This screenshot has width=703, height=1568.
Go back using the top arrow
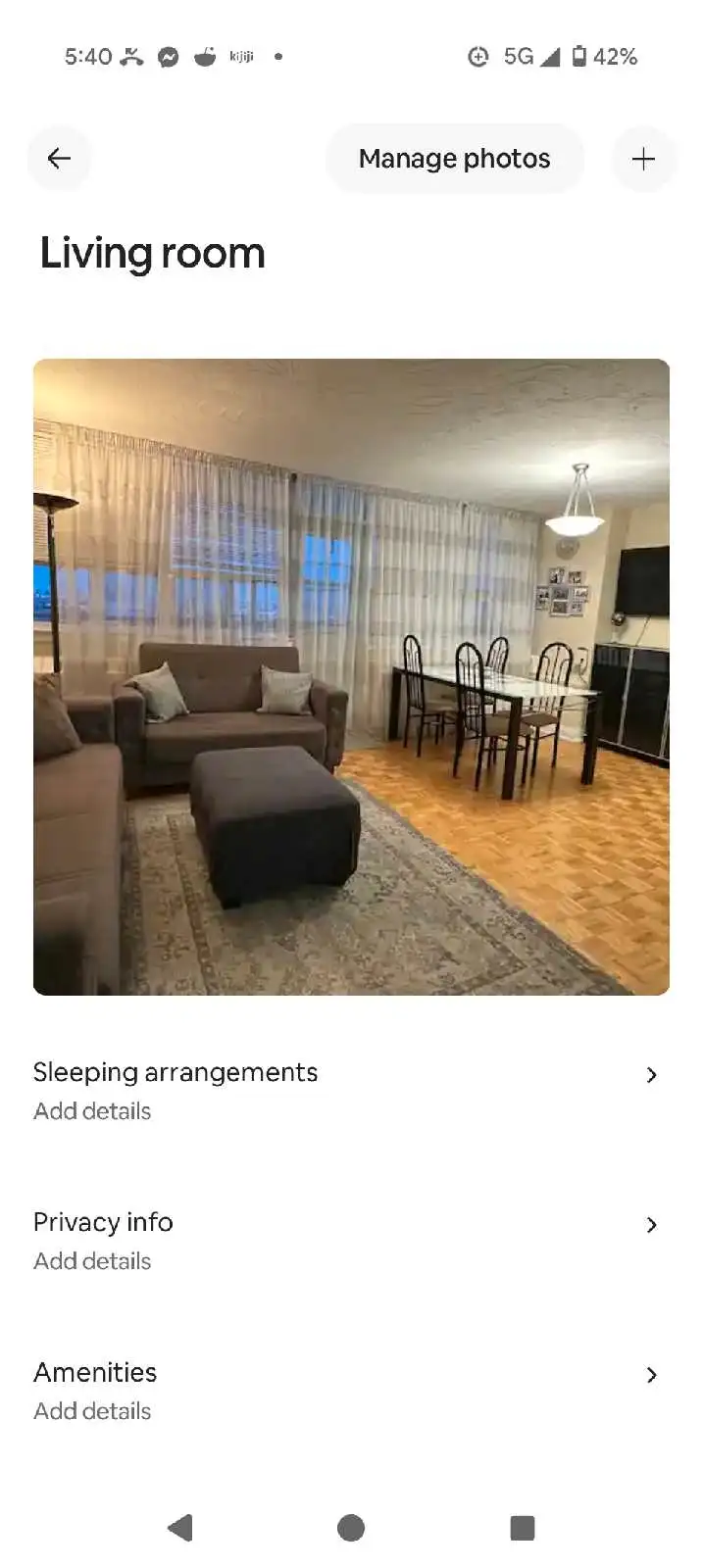tap(59, 158)
